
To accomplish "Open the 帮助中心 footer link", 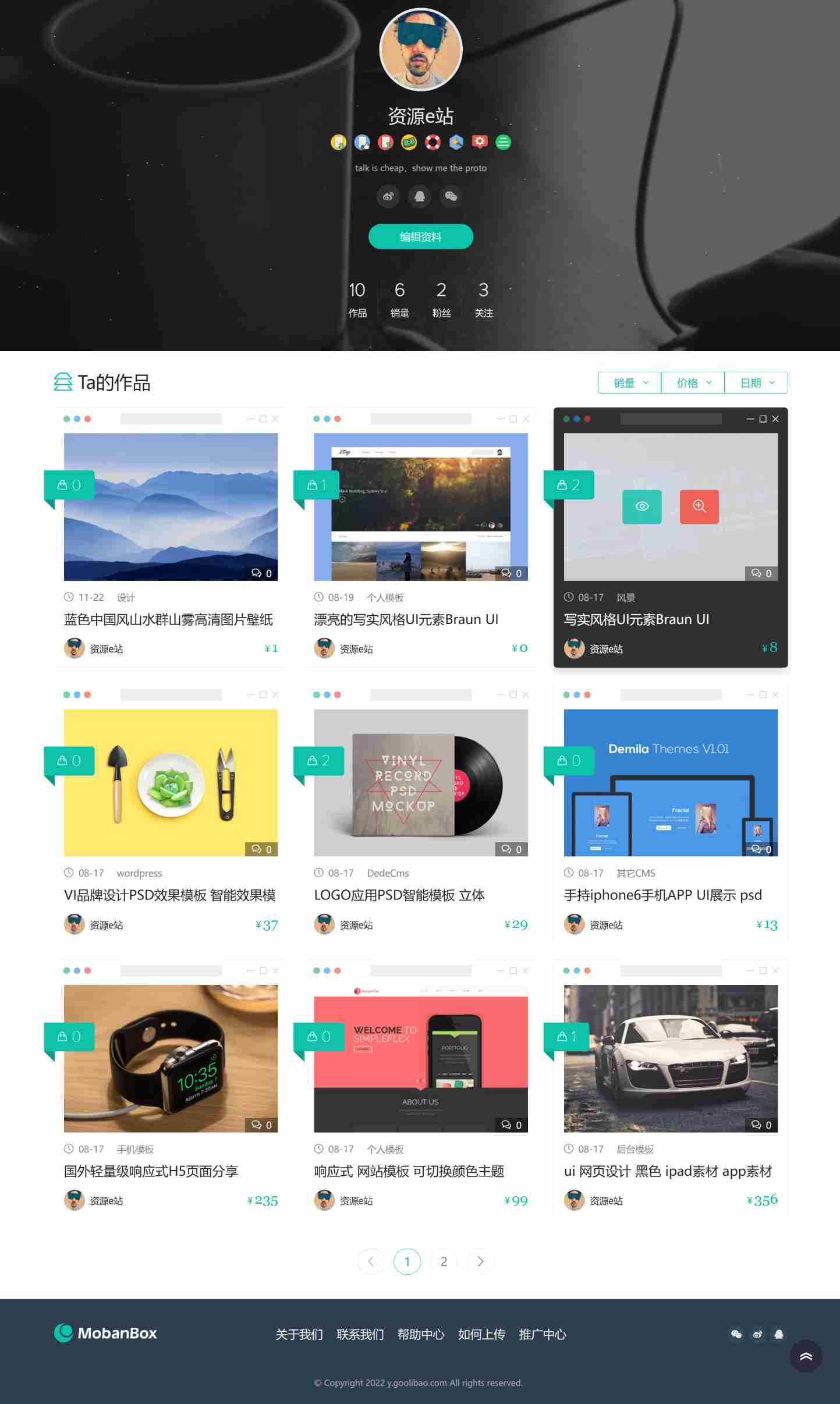I will (x=420, y=1334).
